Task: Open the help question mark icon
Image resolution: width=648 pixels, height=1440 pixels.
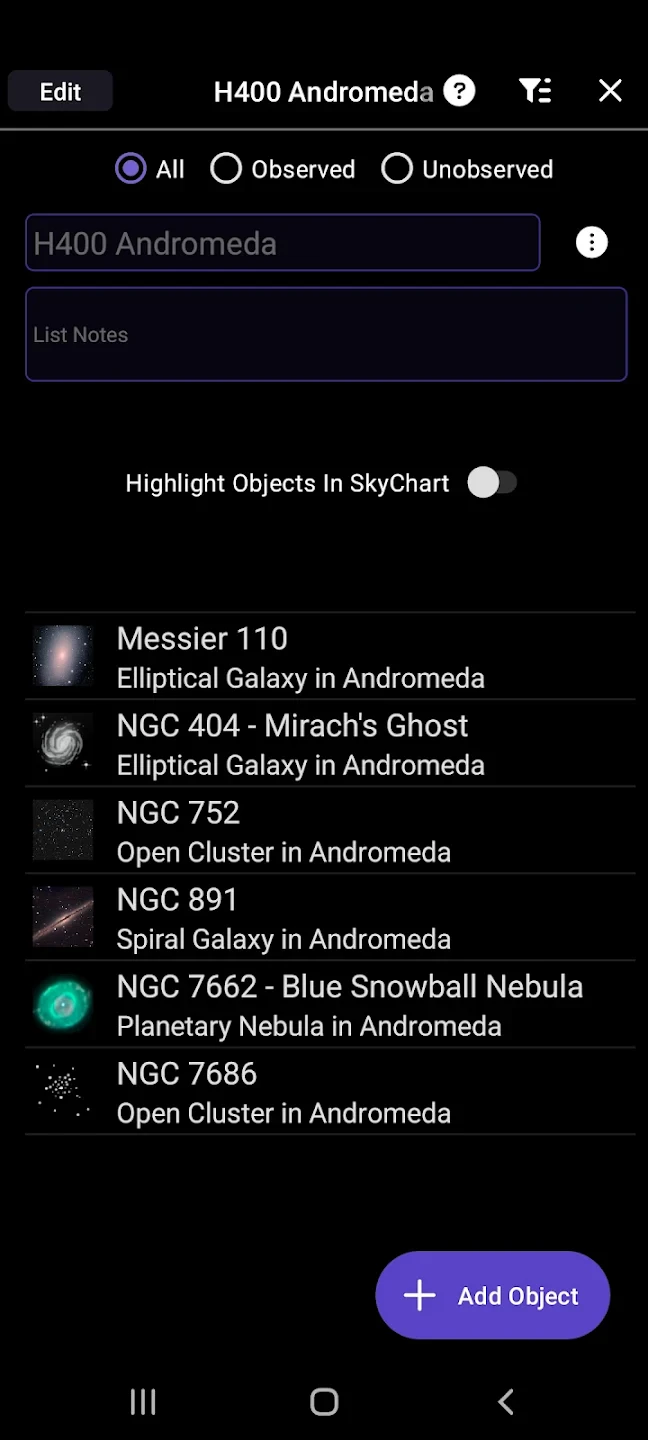Action: (459, 91)
